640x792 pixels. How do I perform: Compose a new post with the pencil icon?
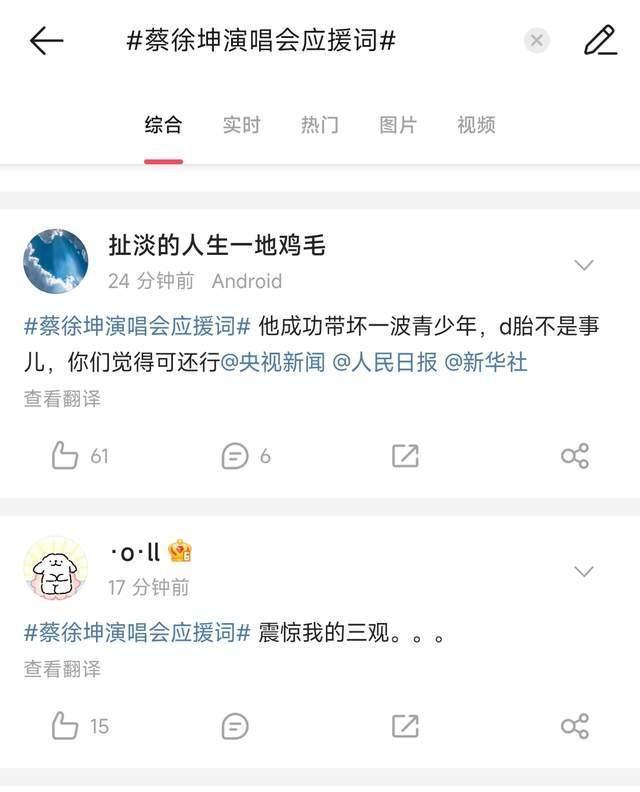(600, 41)
